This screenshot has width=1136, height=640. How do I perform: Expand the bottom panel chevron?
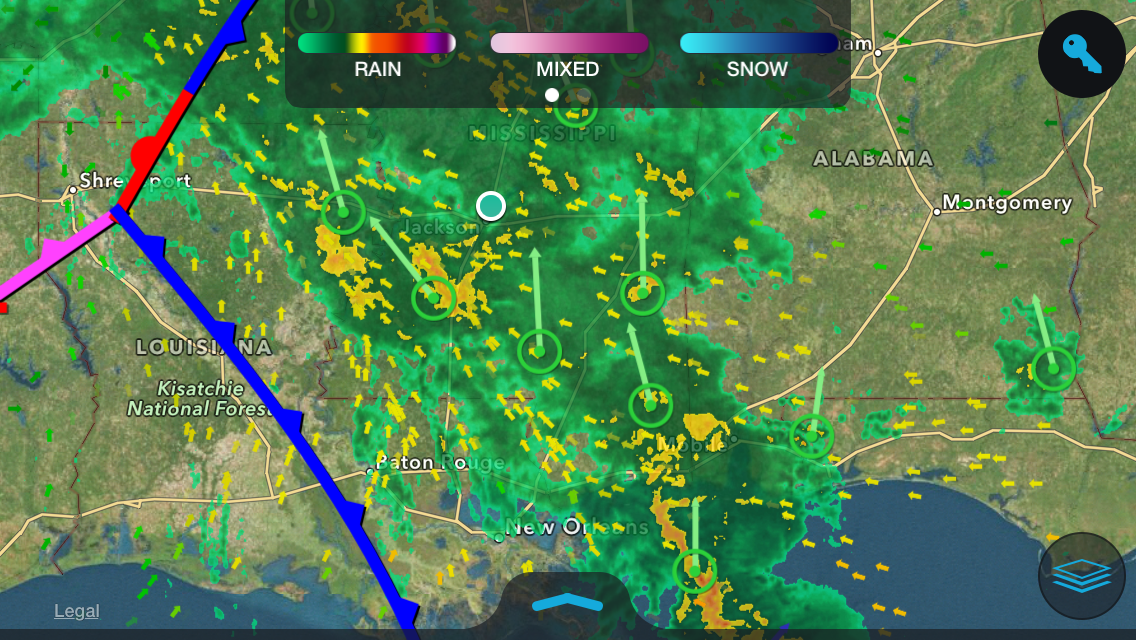coord(567,602)
